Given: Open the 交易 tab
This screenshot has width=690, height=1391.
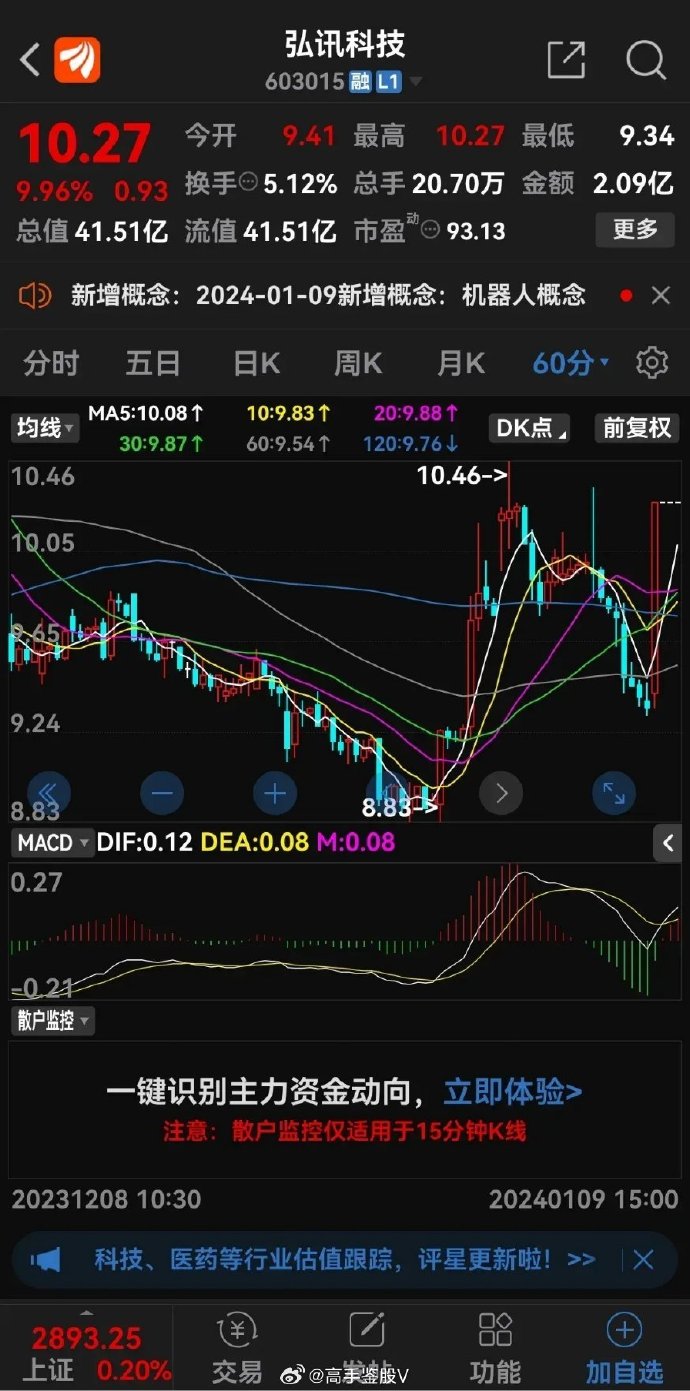Looking at the screenshot, I should click(x=237, y=1346).
